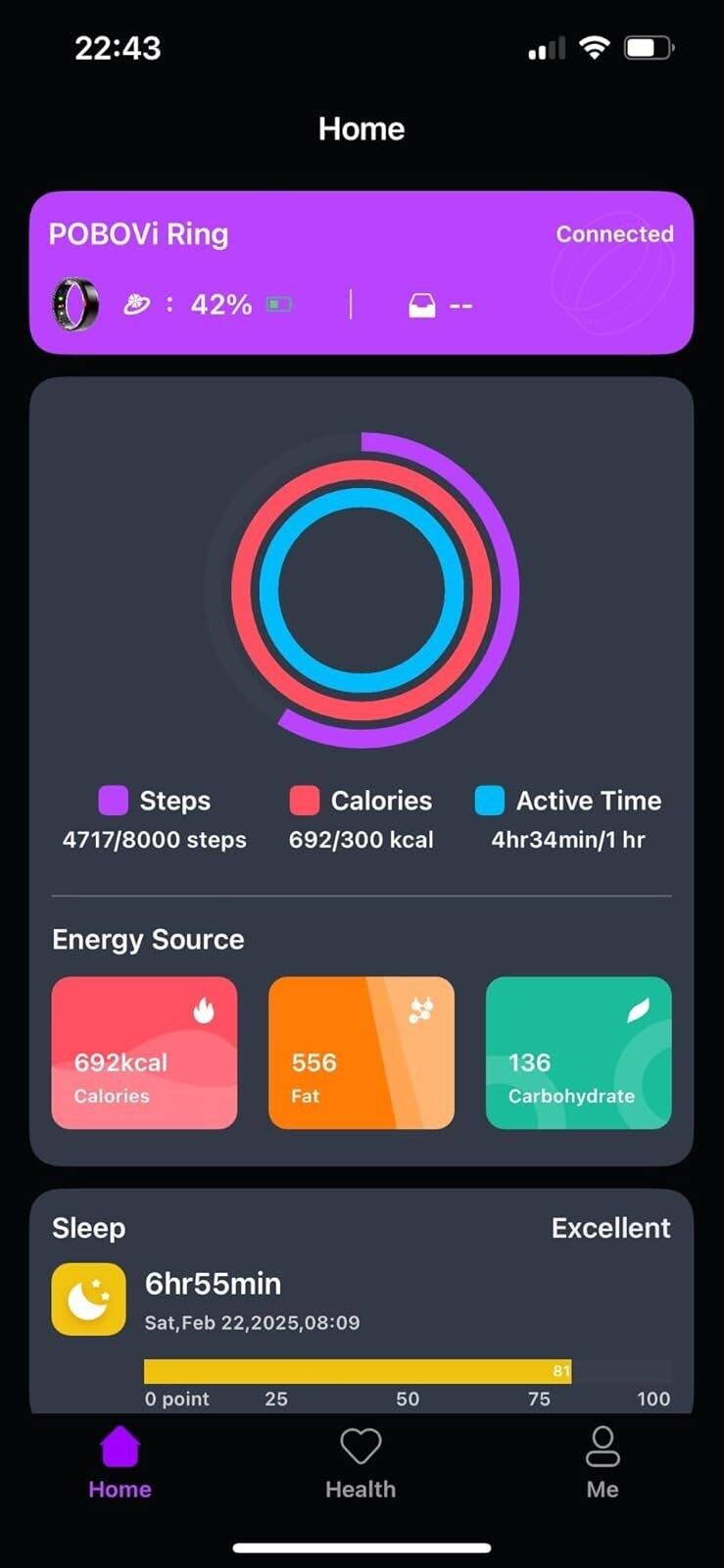Open the 136 Carbohydrate tile

pyautogui.click(x=578, y=1053)
